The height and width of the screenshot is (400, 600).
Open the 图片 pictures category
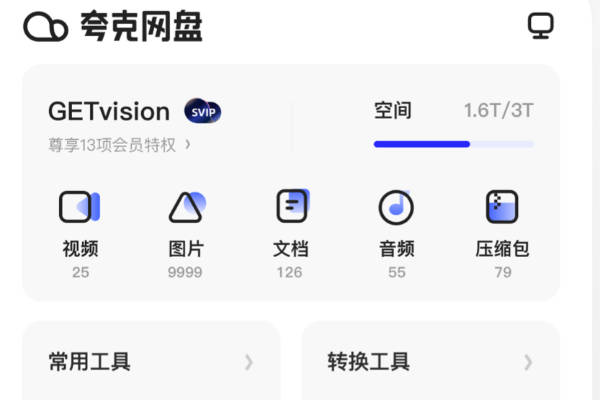pyautogui.click(x=186, y=230)
